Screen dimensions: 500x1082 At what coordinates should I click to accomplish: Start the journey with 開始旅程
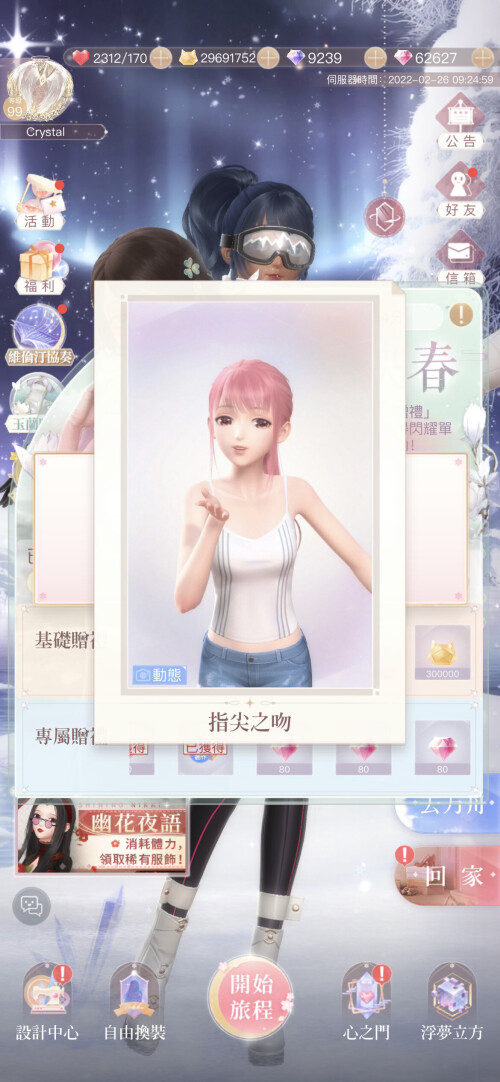coord(250,997)
